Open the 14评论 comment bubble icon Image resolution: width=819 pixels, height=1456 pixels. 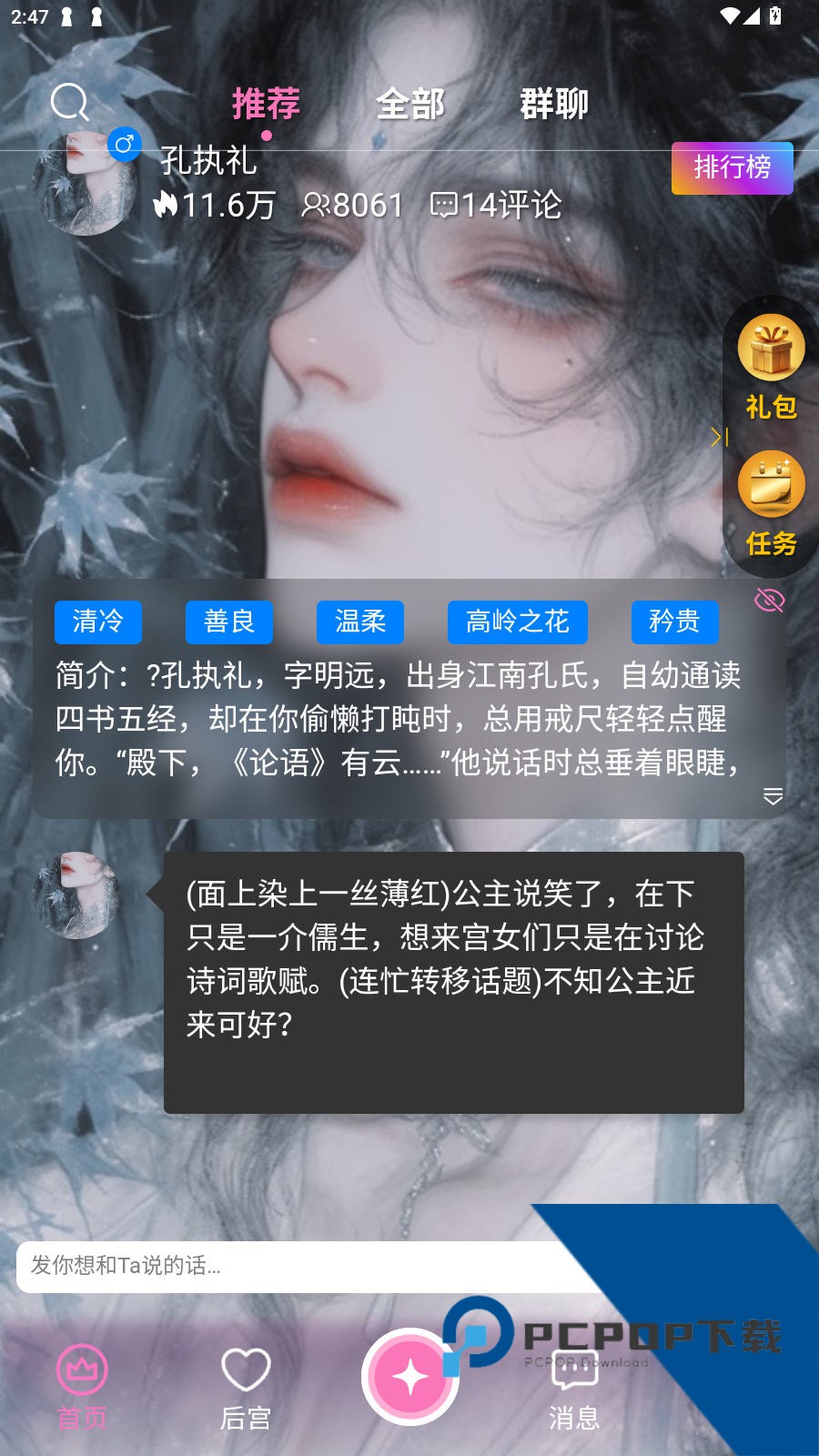pyautogui.click(x=447, y=206)
